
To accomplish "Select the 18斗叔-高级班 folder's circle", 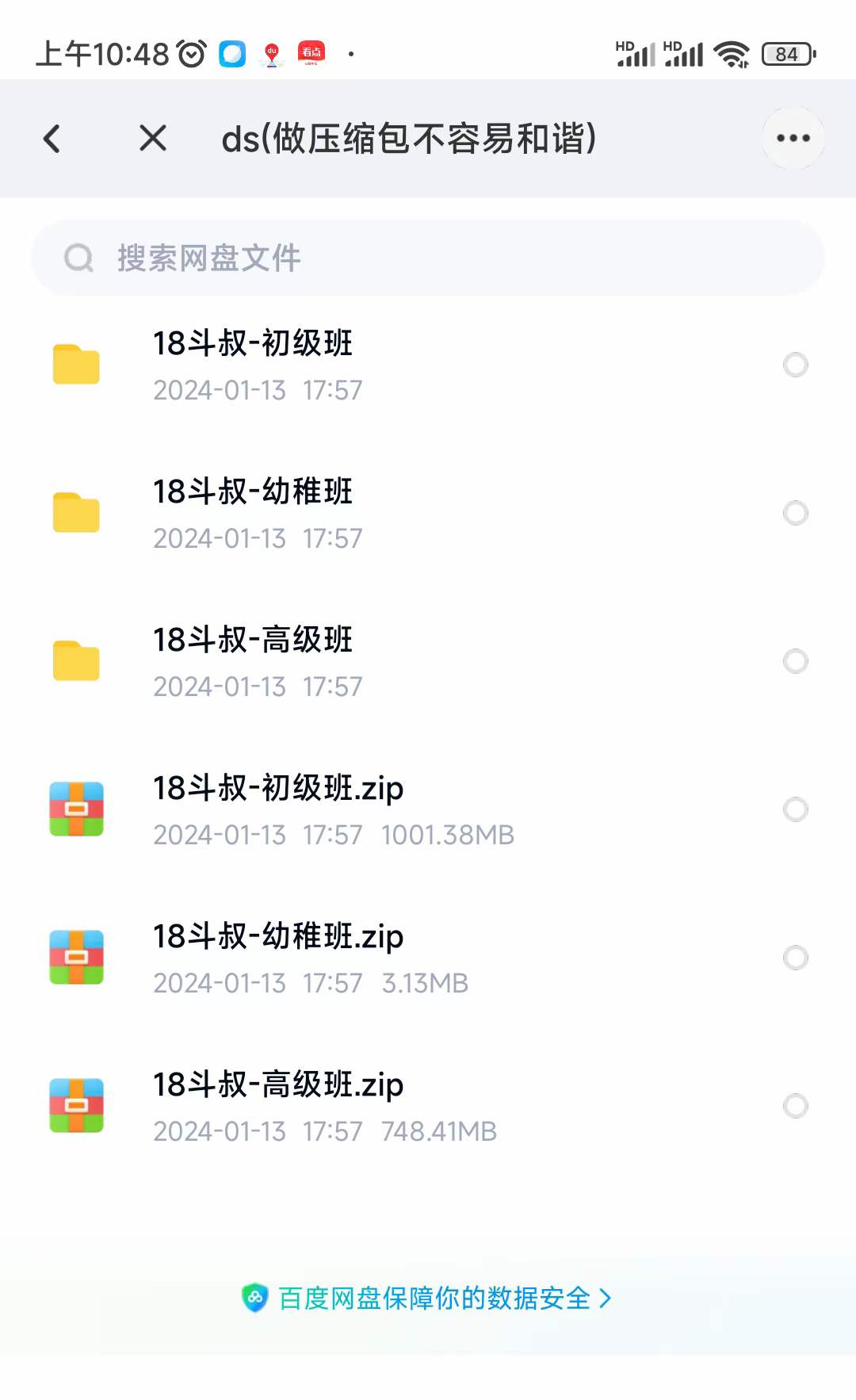I will tap(795, 661).
